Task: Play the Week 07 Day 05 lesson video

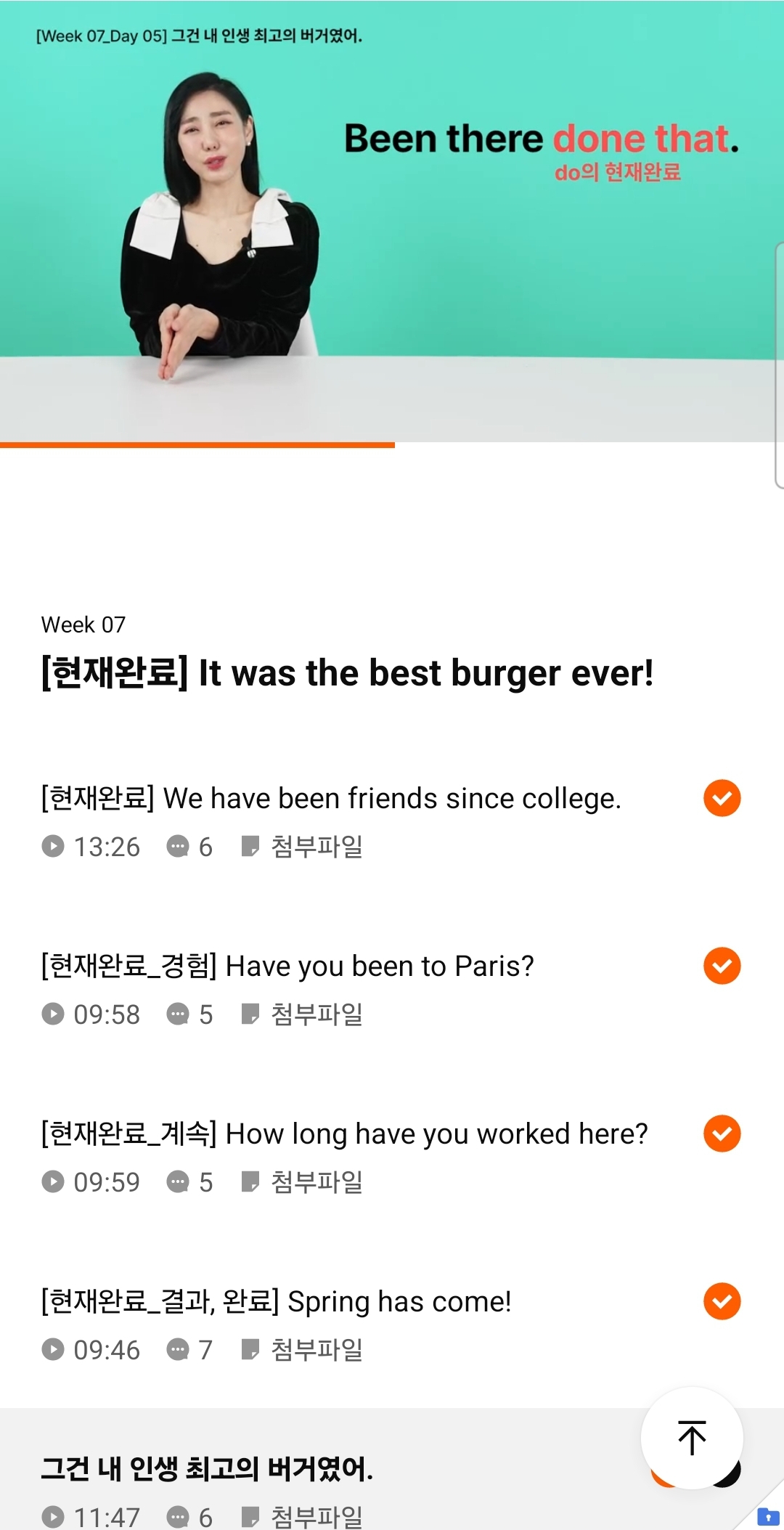Action: pos(392,221)
